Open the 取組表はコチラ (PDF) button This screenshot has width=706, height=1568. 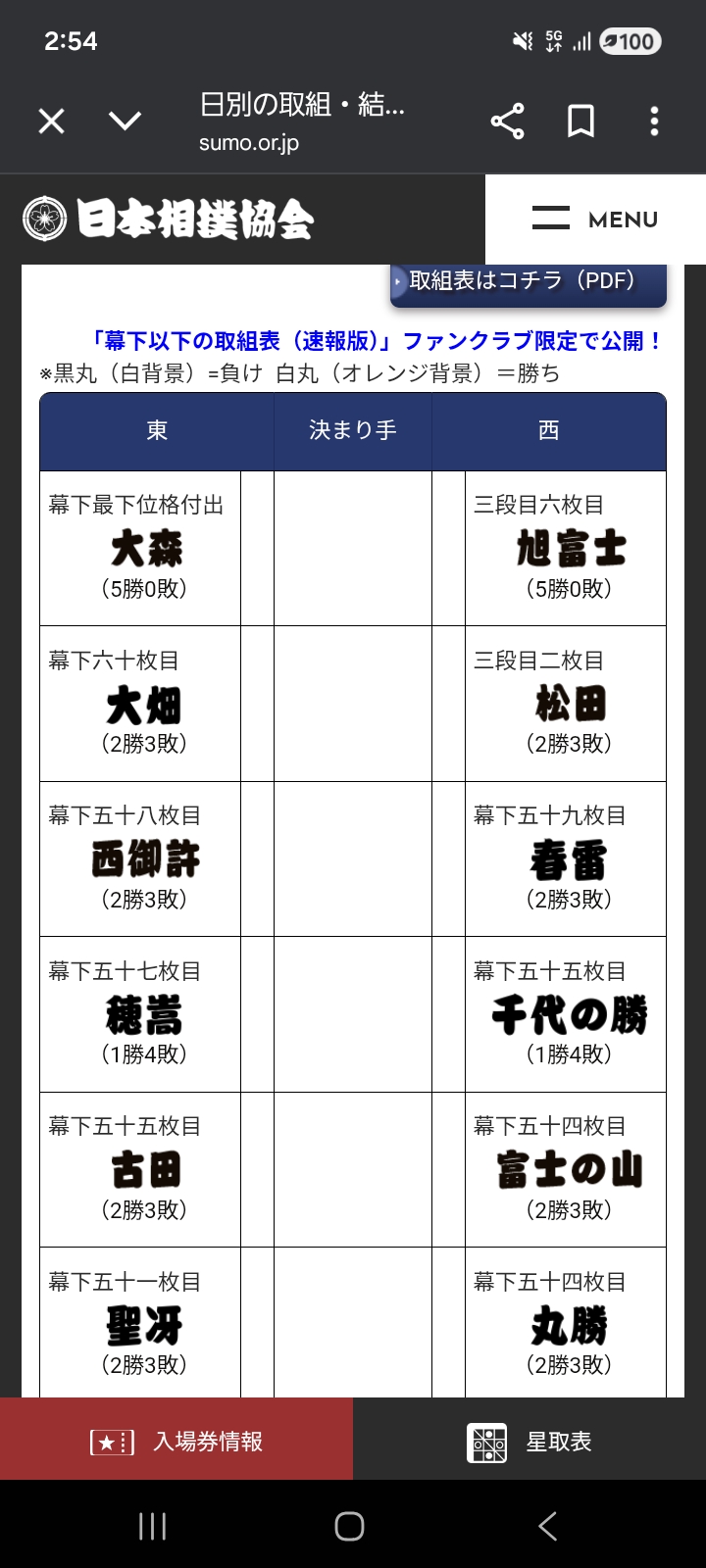529,283
